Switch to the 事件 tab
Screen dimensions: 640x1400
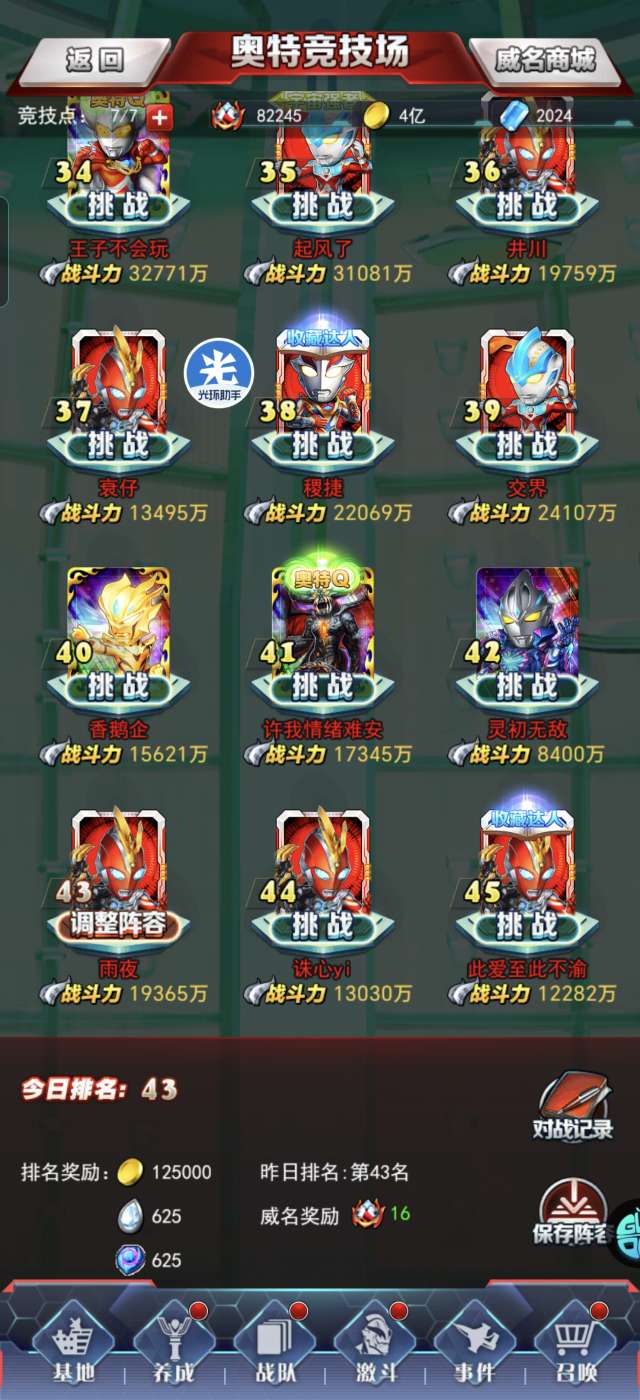point(473,1343)
